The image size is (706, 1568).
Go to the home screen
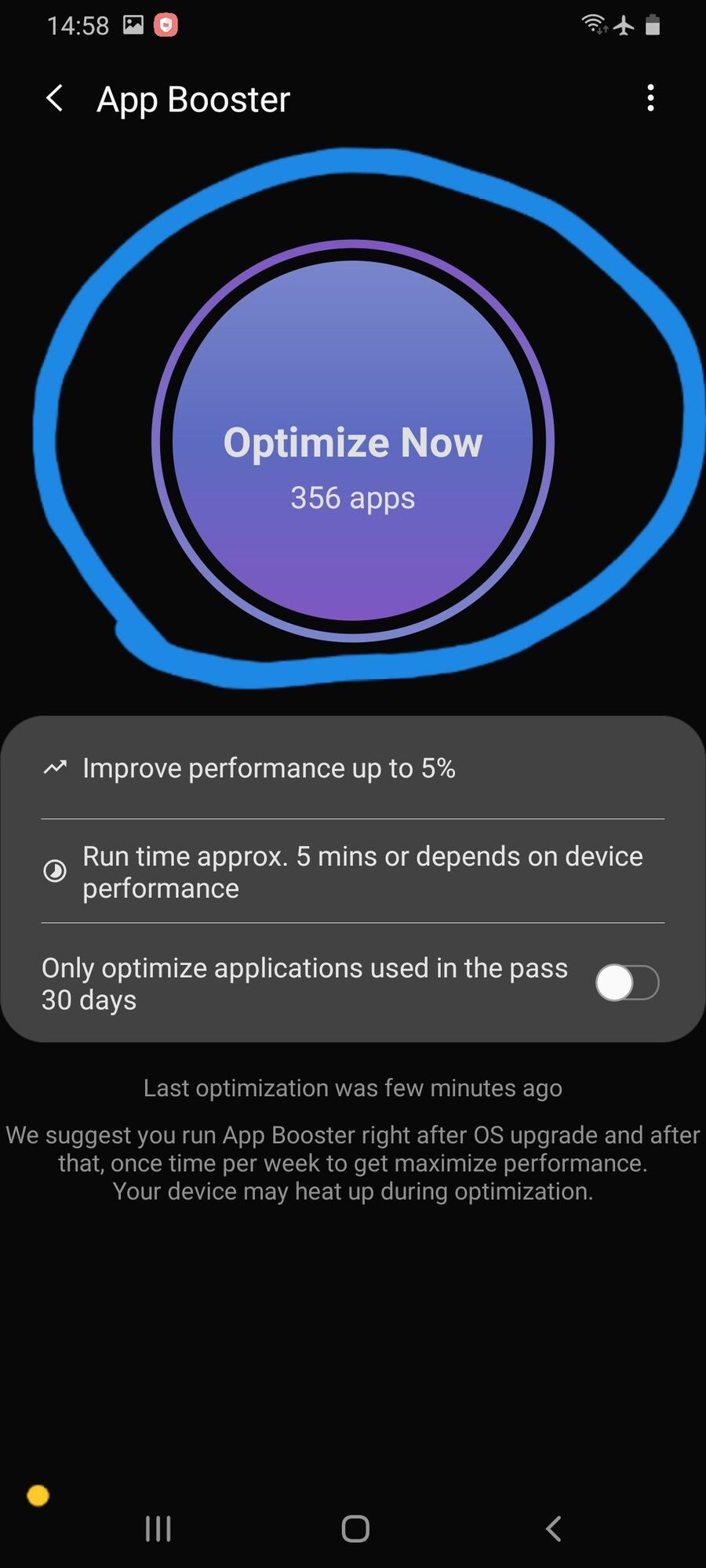point(355,1528)
